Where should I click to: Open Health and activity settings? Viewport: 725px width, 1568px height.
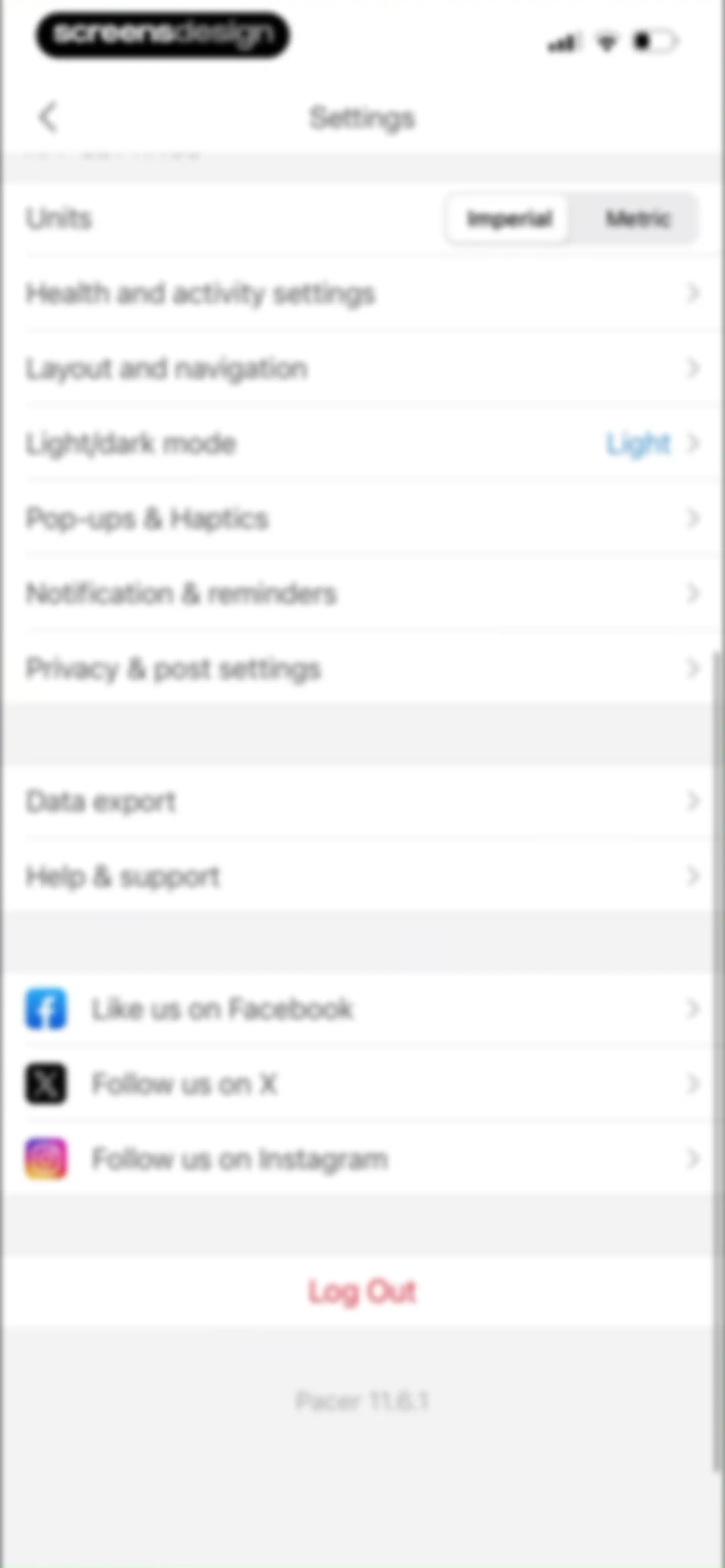362,293
